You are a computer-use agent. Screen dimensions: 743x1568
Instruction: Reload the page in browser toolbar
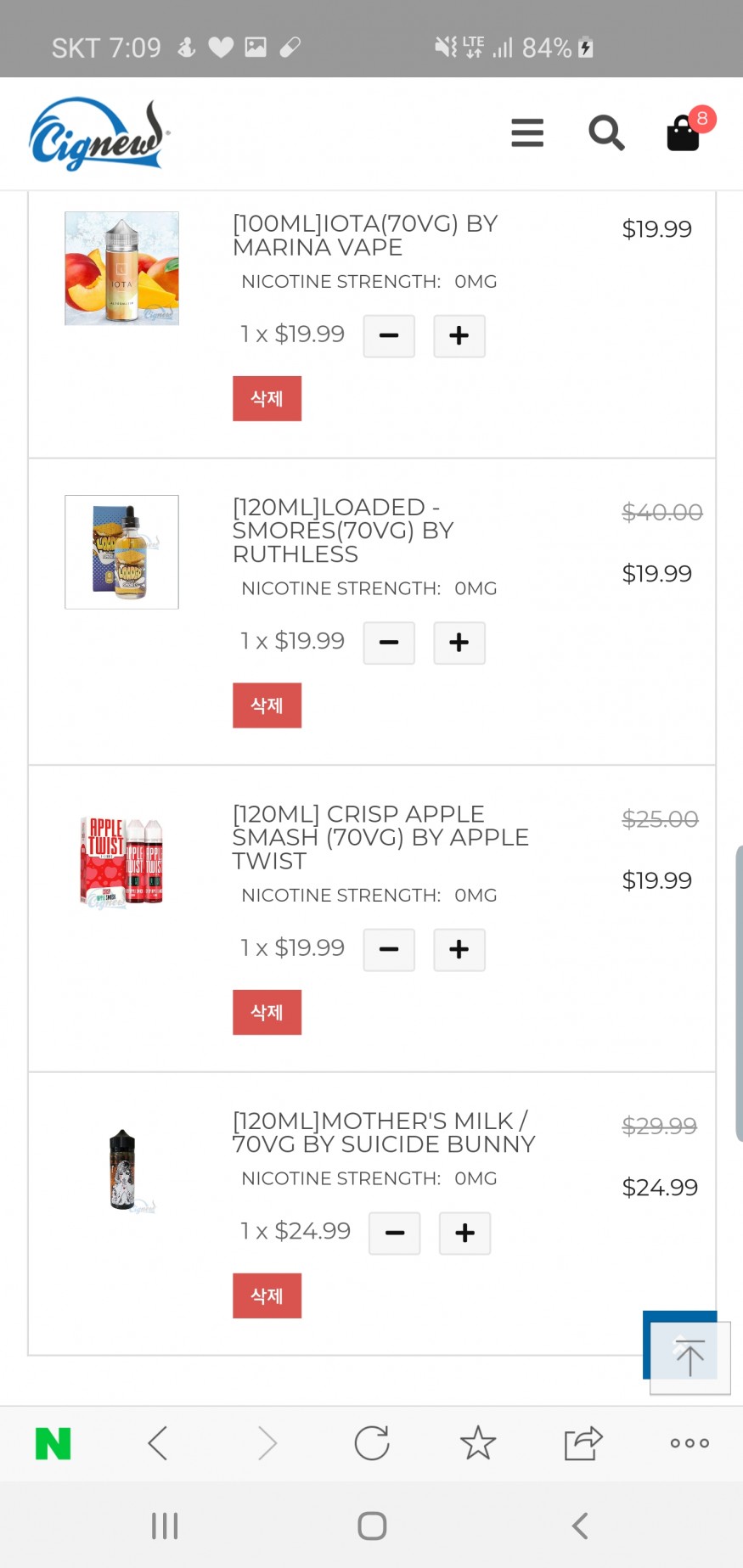372,1442
